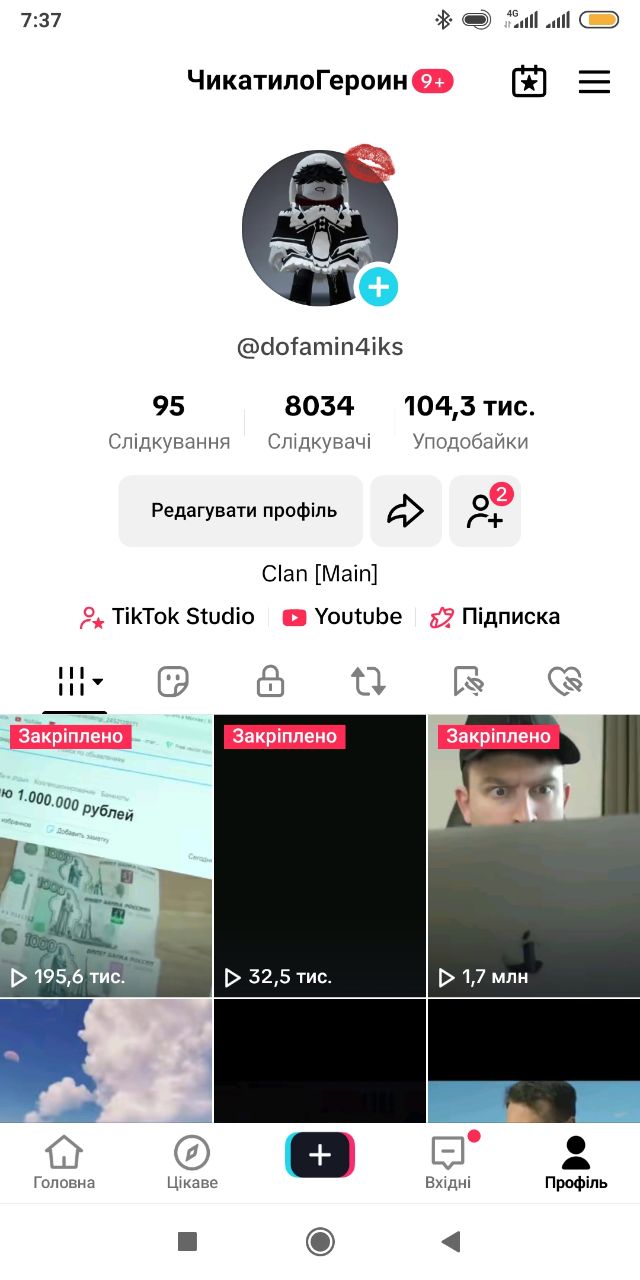Open pinned video with 1,7 млн views
640x1280 pixels.
click(x=534, y=856)
